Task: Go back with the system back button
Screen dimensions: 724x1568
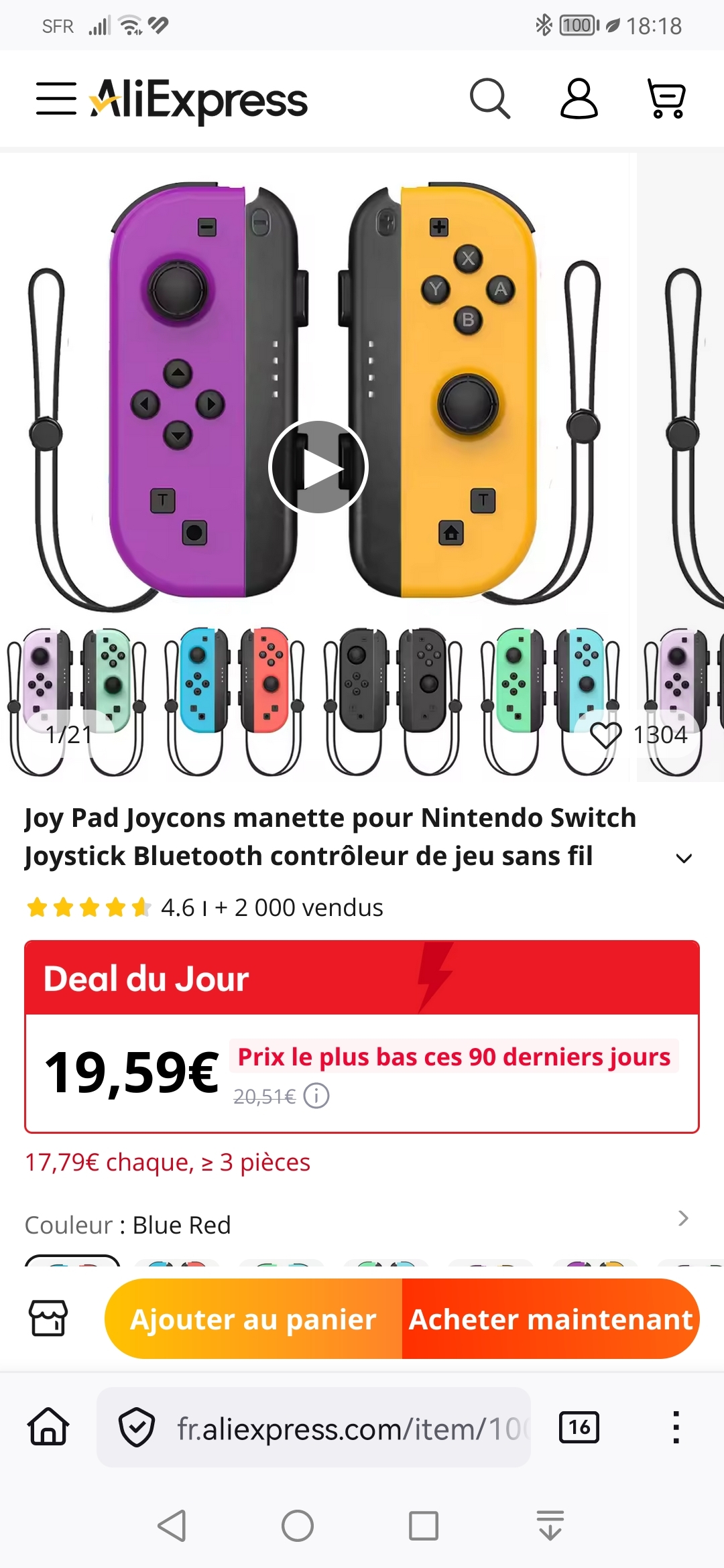Action: (172, 1526)
